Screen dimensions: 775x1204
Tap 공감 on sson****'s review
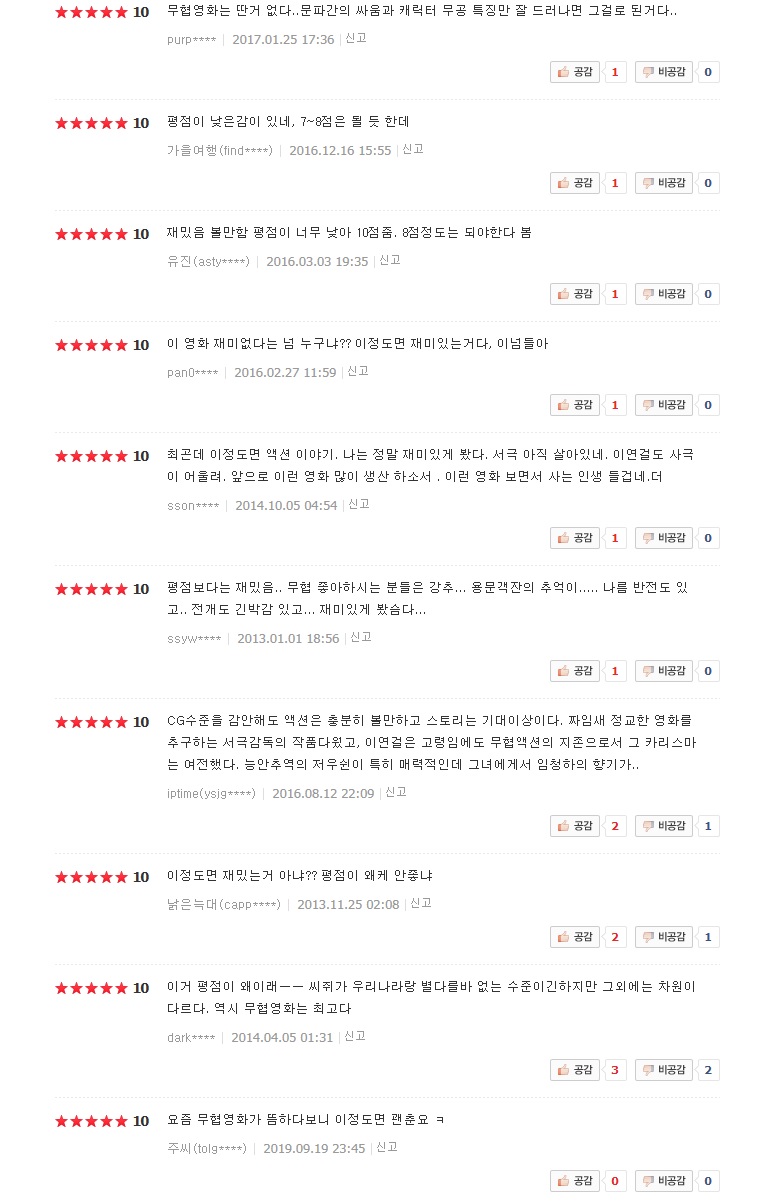575,538
